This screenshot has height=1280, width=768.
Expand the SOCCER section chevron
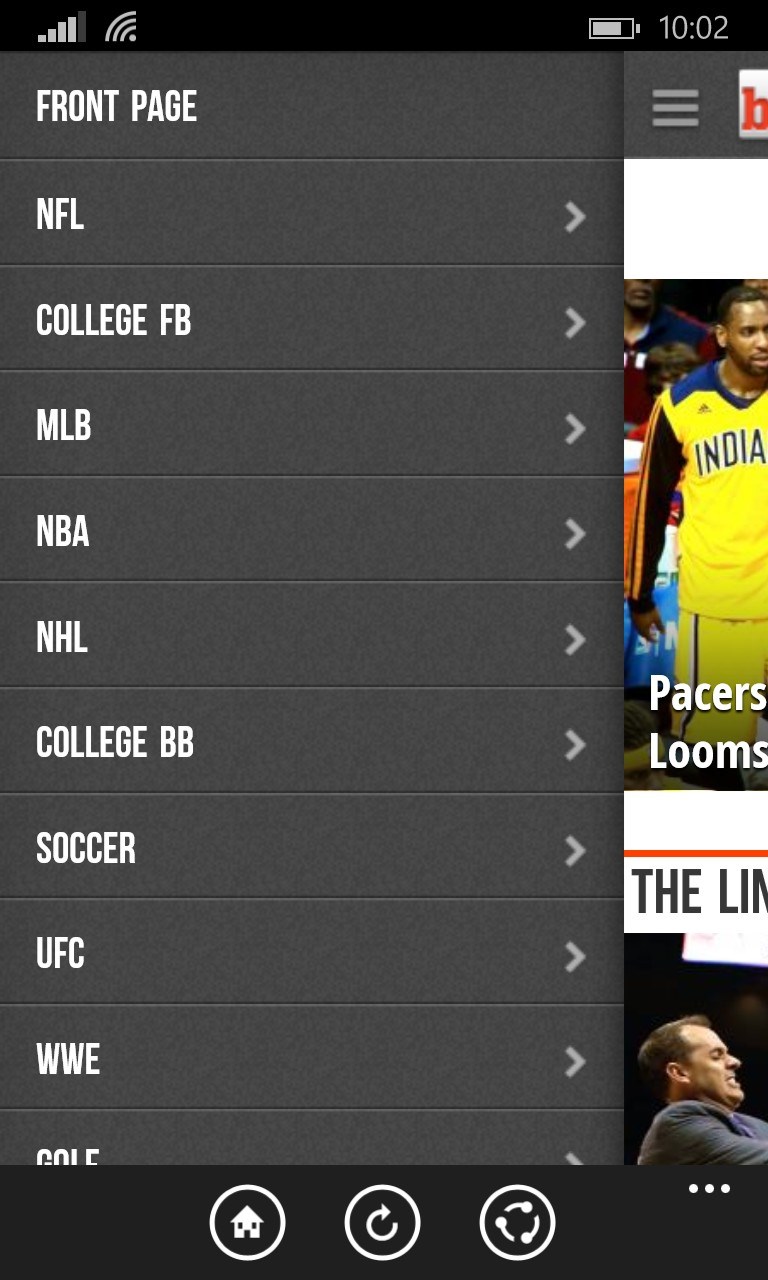576,851
